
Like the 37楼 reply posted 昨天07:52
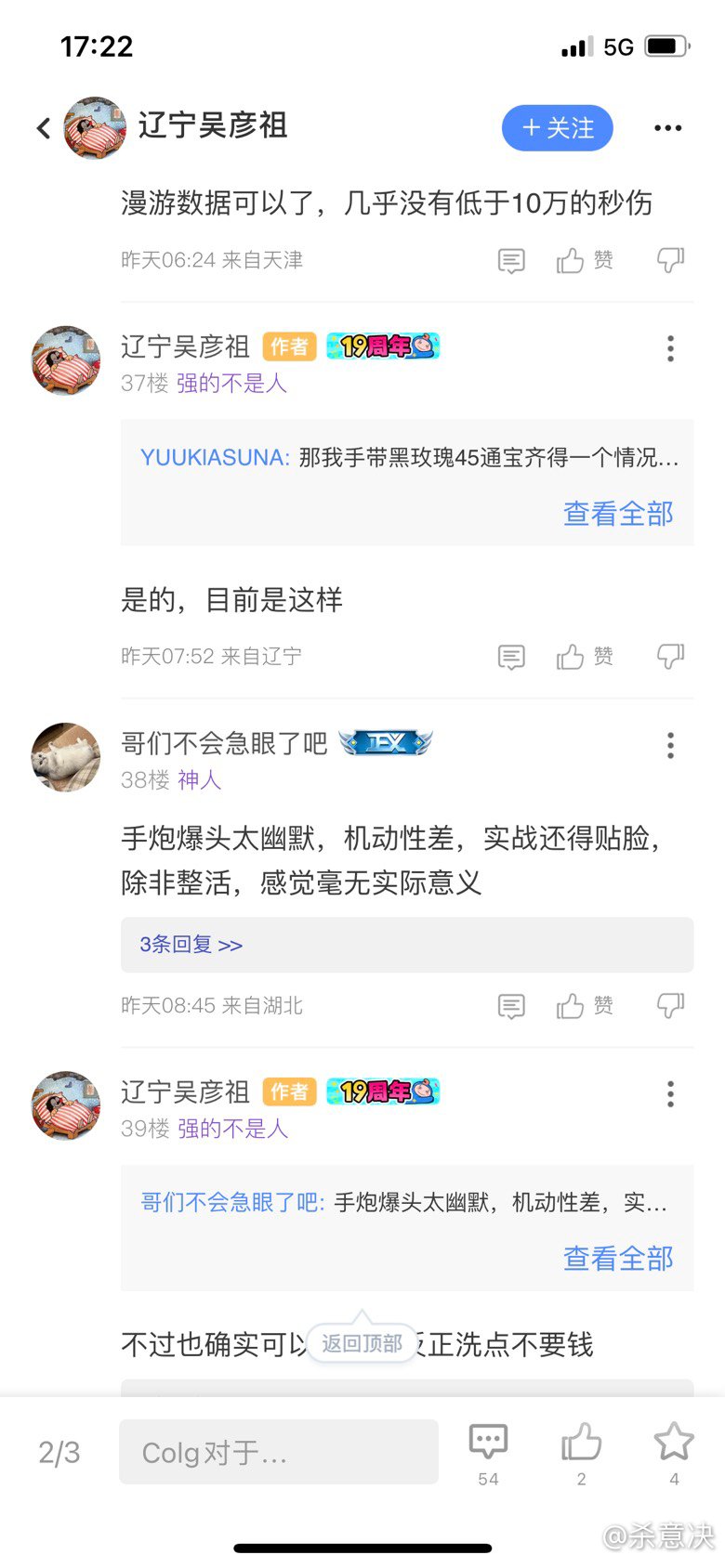pyautogui.click(x=584, y=657)
